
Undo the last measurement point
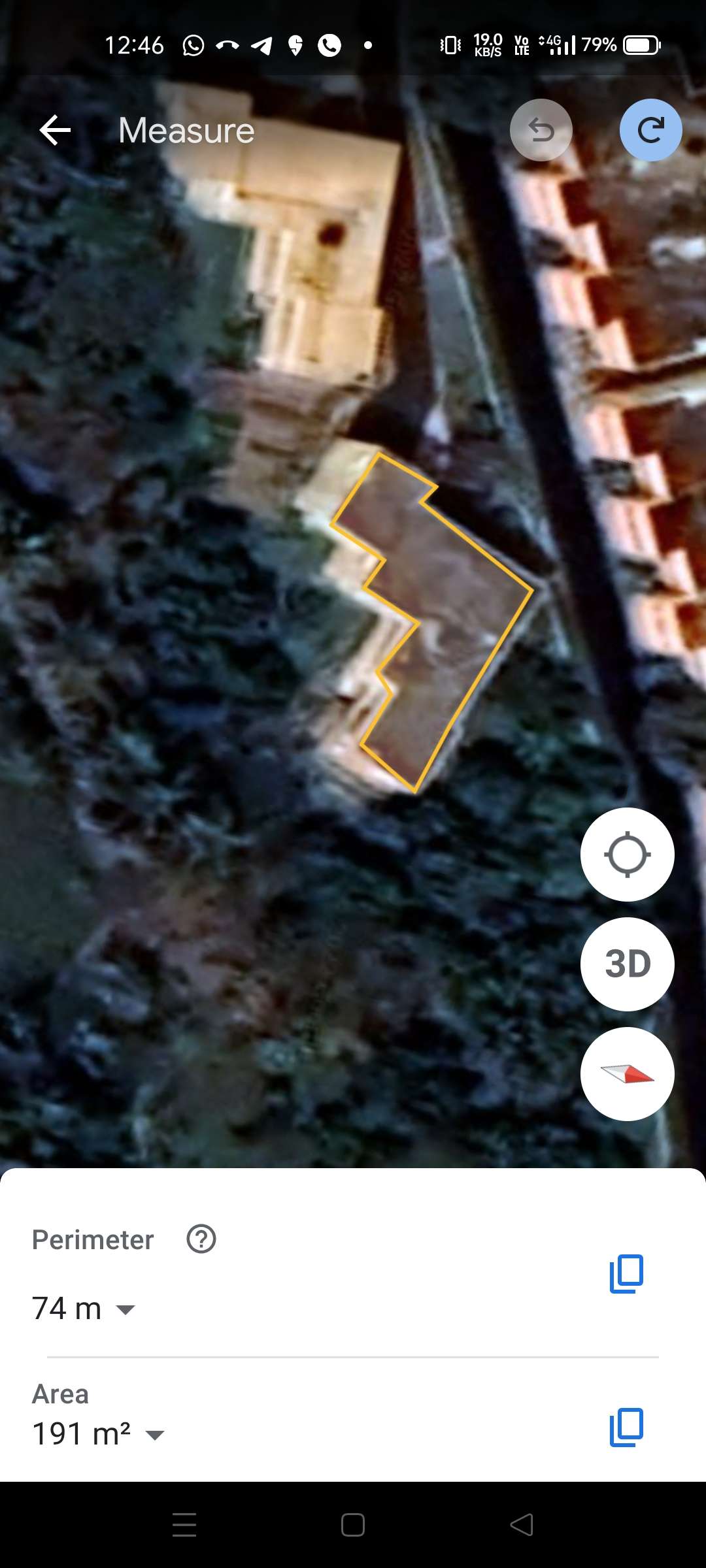(541, 130)
